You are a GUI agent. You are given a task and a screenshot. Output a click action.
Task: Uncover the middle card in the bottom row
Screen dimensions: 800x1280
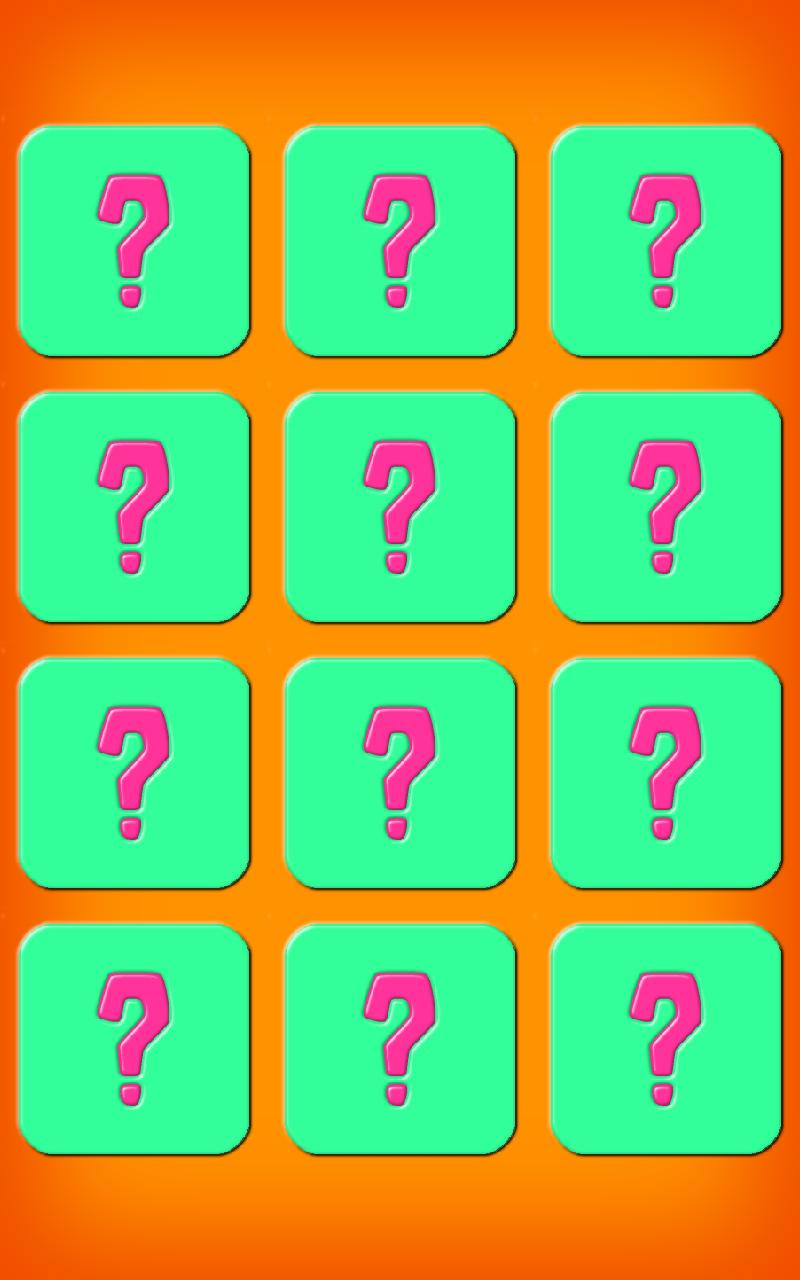[400, 1039]
